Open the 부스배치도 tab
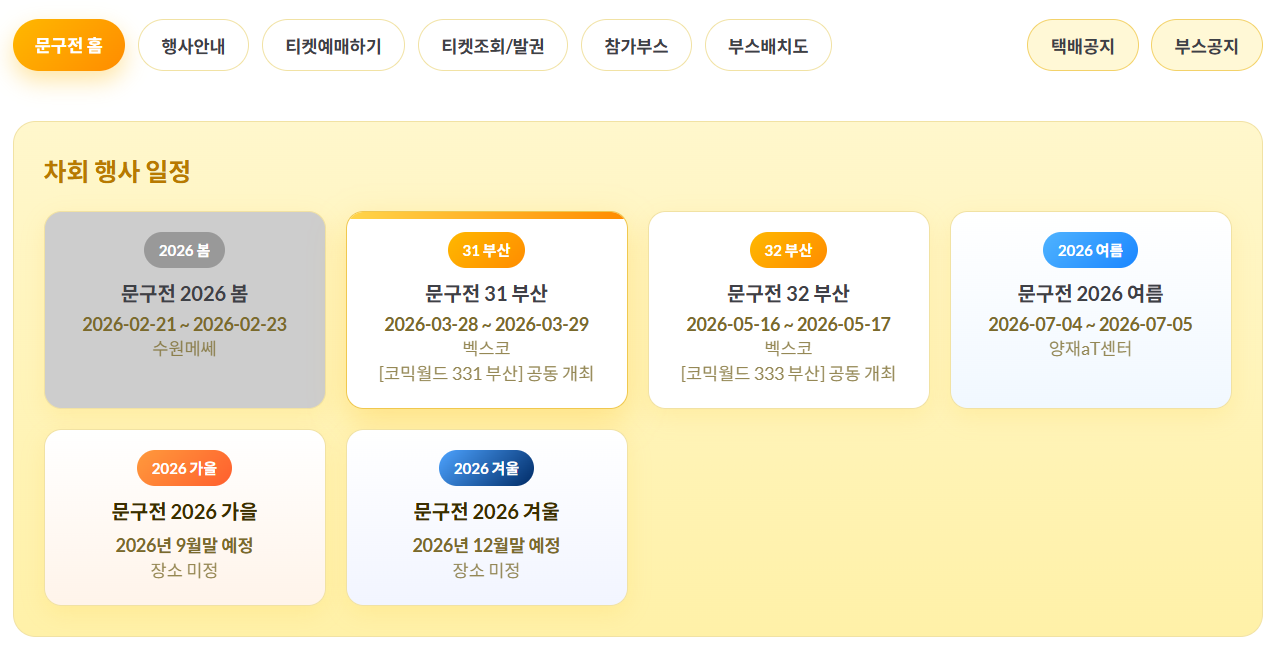This screenshot has height=655, width=1283. click(x=768, y=45)
